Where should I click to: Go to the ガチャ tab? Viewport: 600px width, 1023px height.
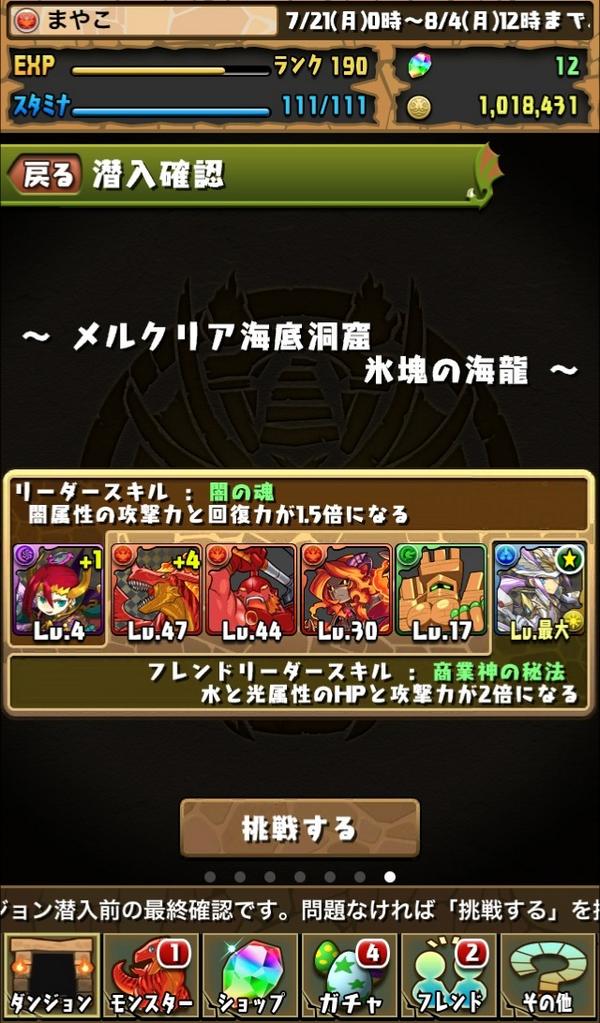[350, 976]
